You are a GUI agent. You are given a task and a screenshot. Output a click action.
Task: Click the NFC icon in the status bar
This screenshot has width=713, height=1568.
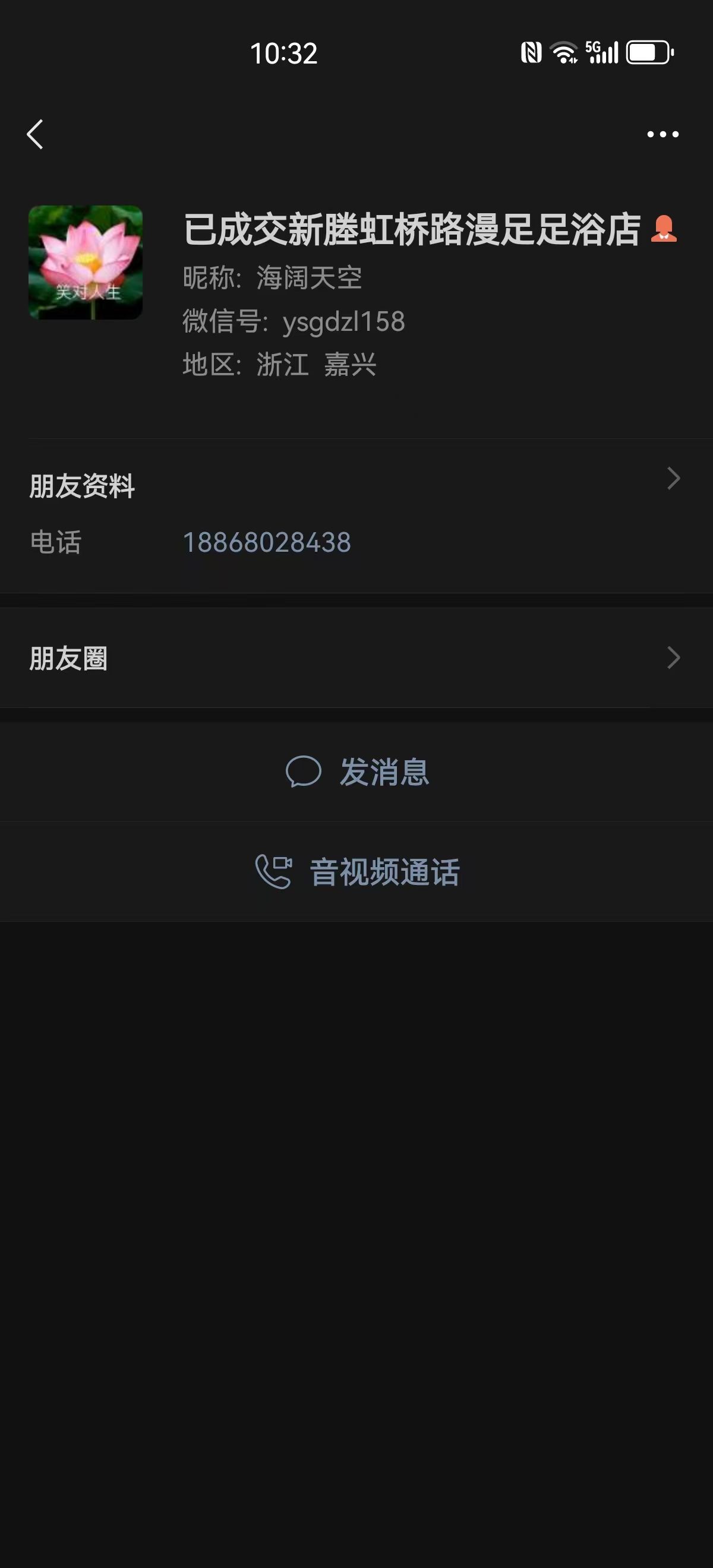click(x=531, y=53)
